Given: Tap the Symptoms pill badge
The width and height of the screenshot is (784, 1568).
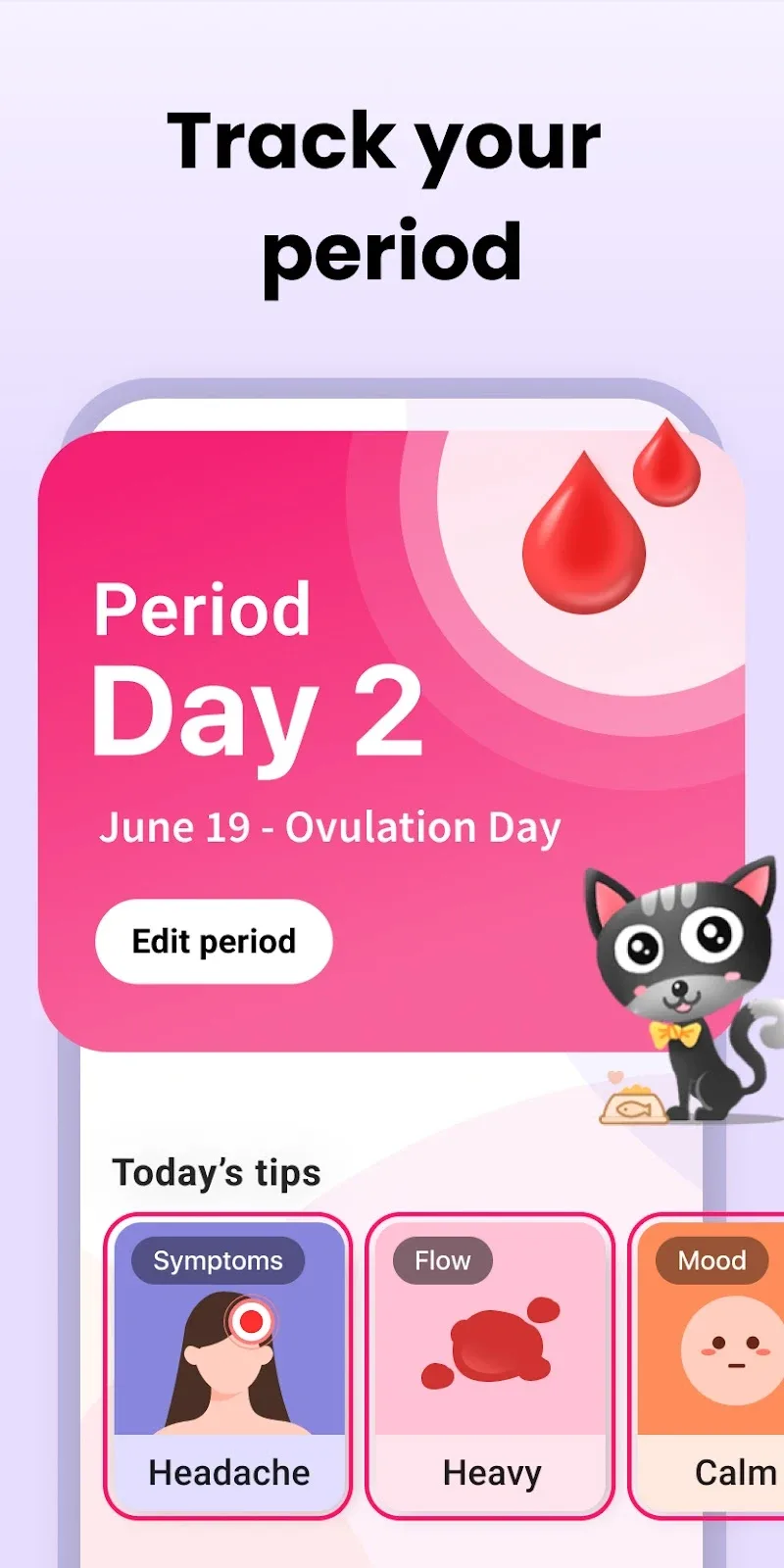Looking at the screenshot, I should [218, 1261].
